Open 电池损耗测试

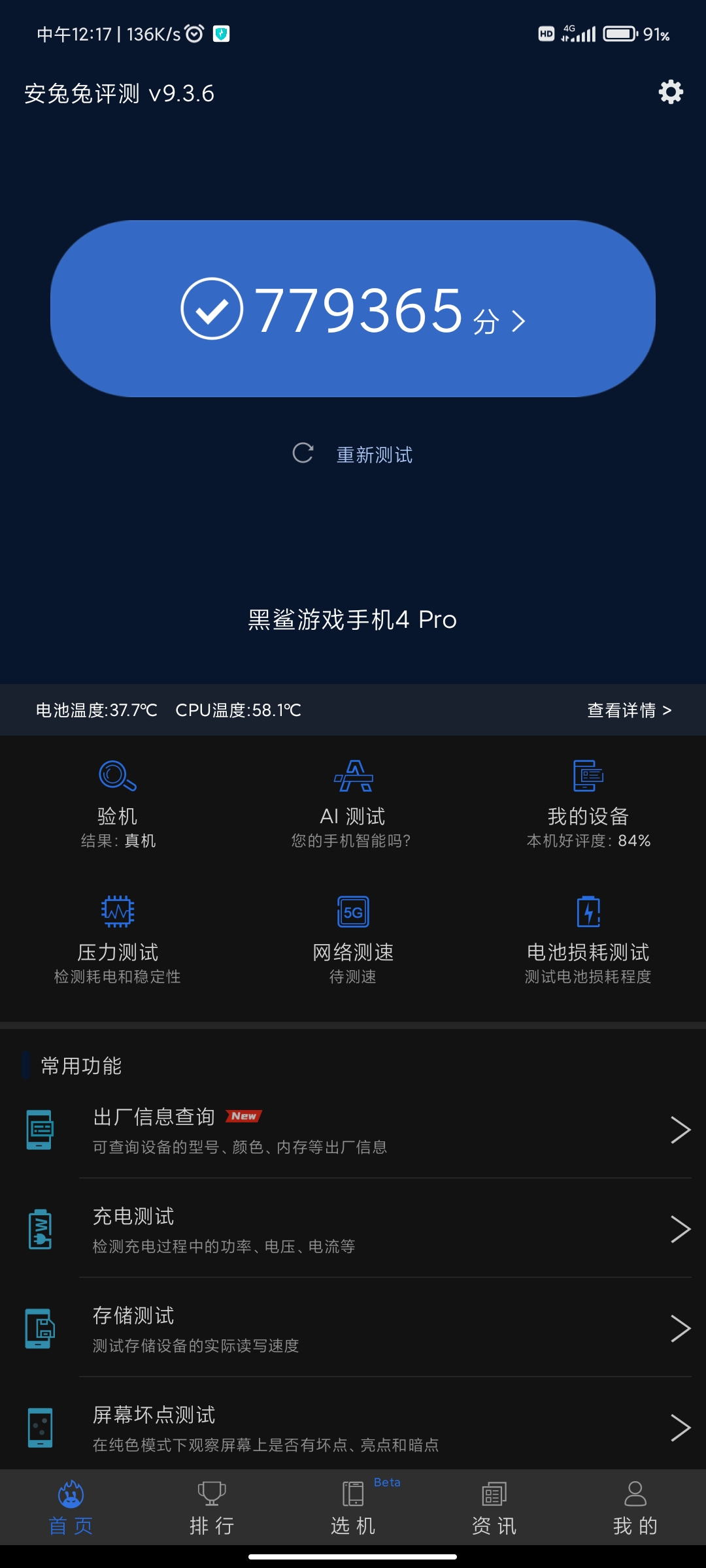point(588,939)
